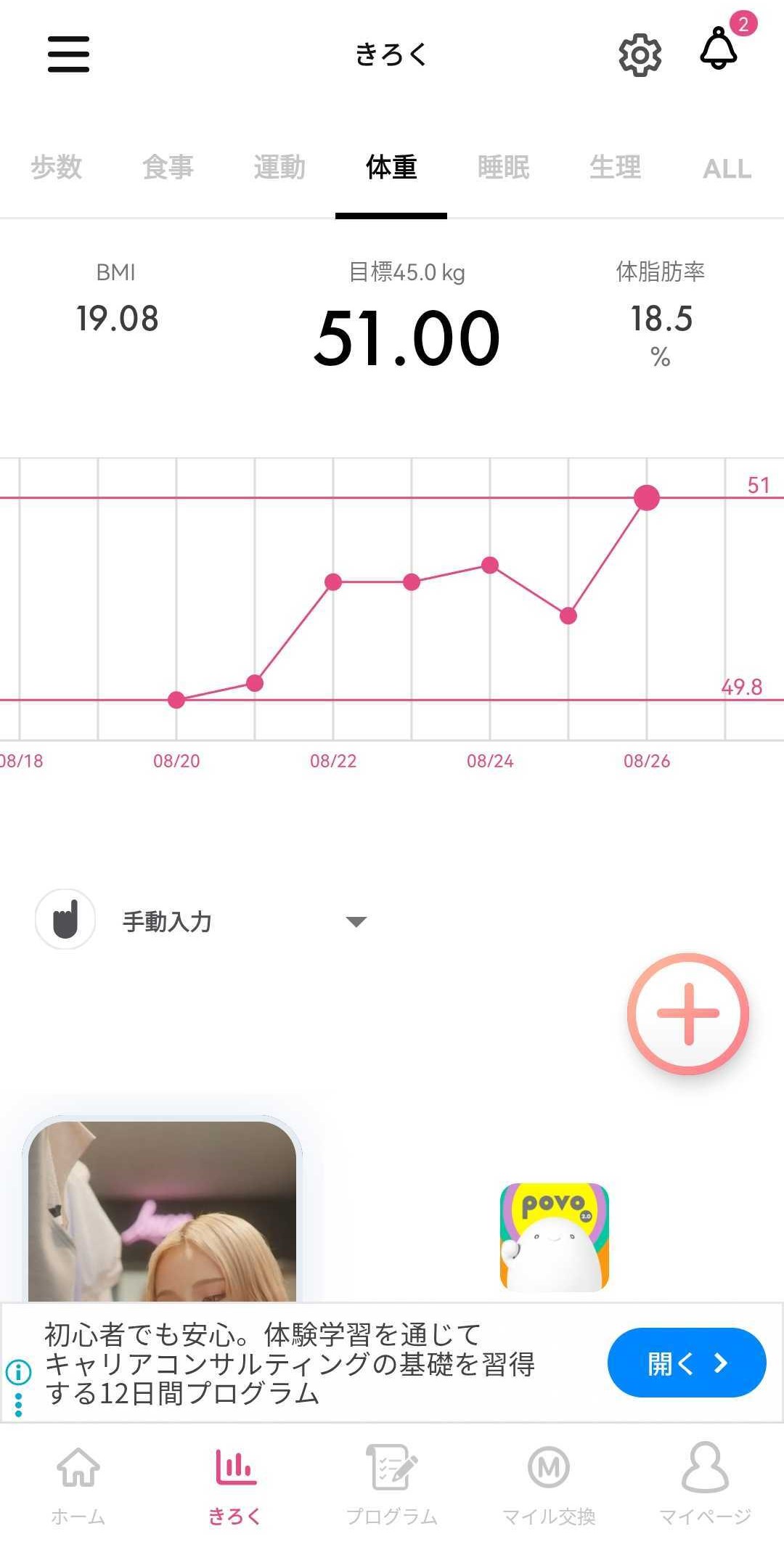The height and width of the screenshot is (1555, 784).
Task: Switch to the 歩数 tab
Action: tap(56, 168)
